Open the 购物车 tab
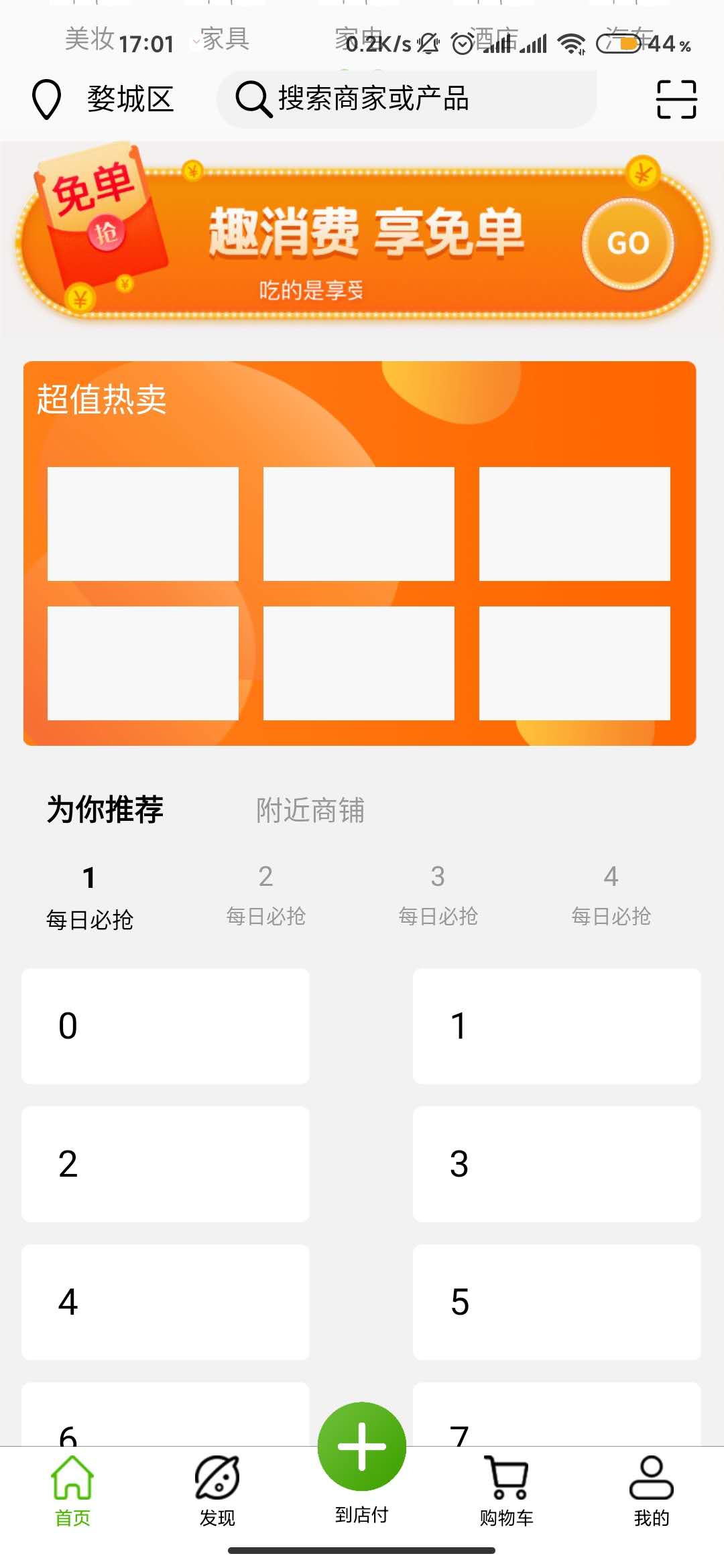Viewport: 724px width, 1568px height. pyautogui.click(x=507, y=1489)
